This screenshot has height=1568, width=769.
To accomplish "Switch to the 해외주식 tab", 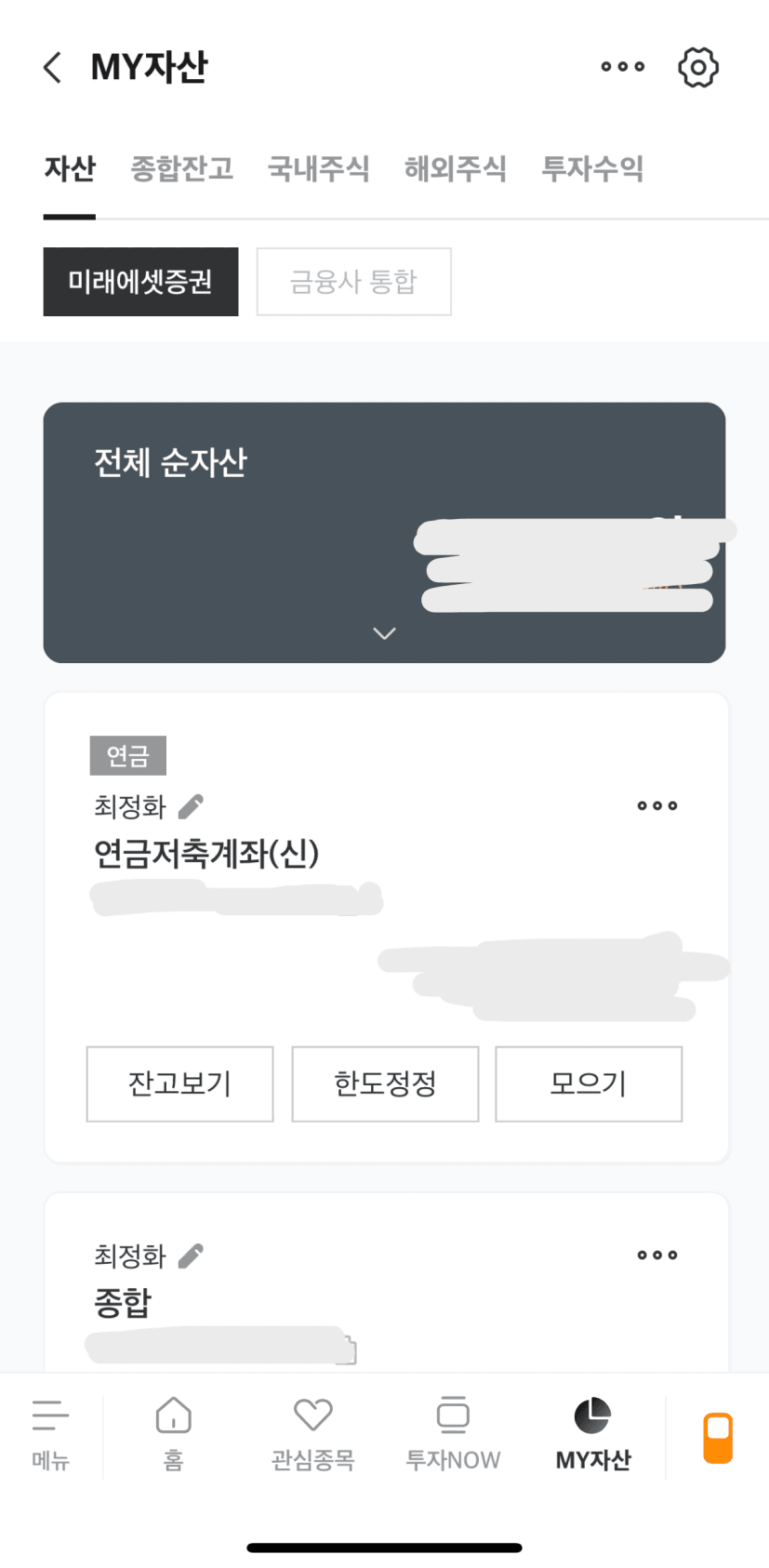I will point(455,168).
